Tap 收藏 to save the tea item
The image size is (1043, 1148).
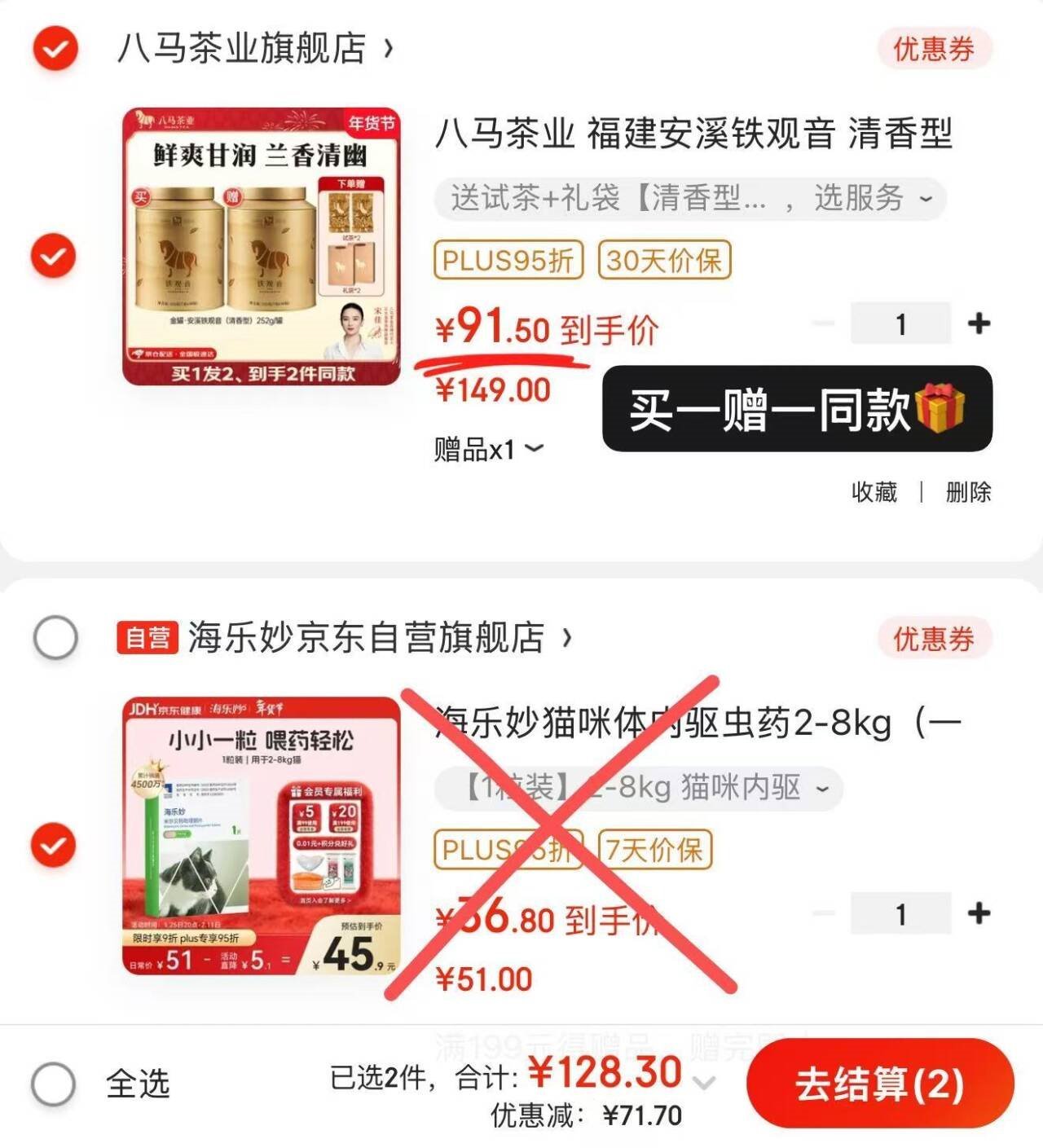tap(874, 492)
